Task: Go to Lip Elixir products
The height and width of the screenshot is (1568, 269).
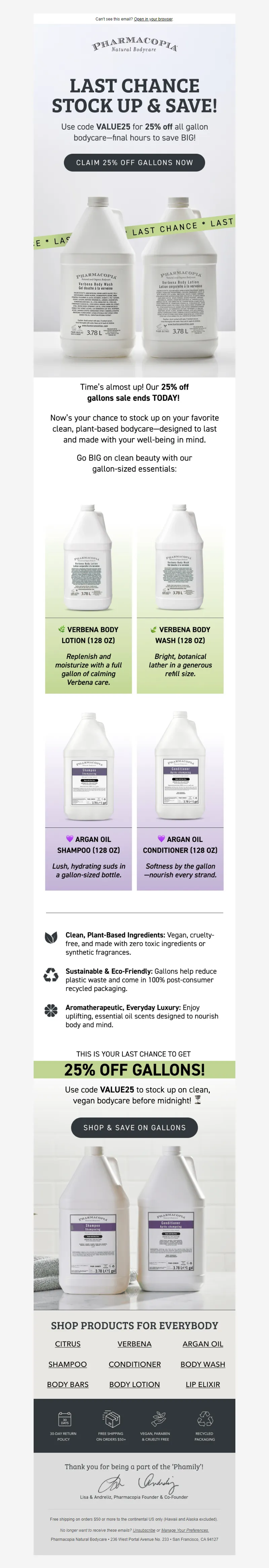Action: click(202, 1384)
